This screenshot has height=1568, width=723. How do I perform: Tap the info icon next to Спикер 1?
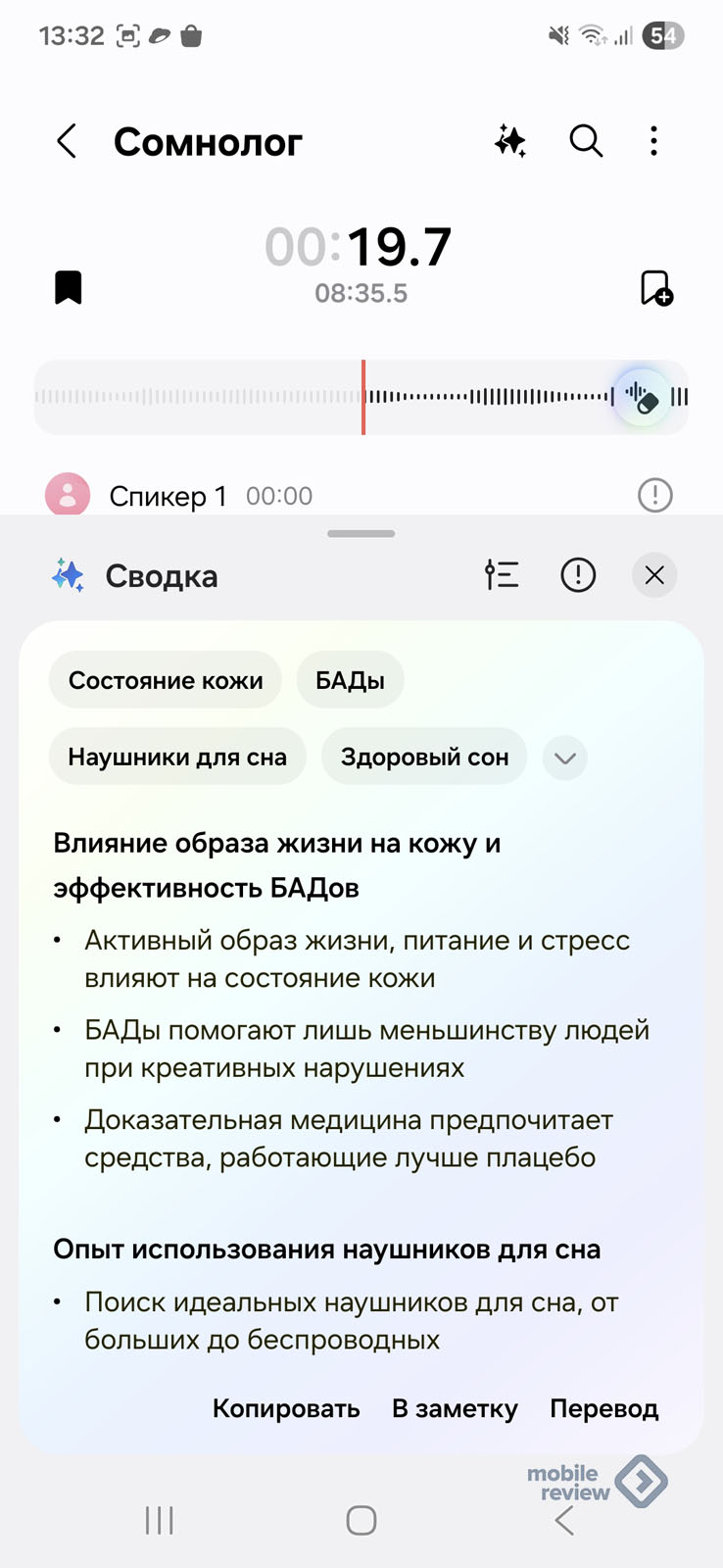654,496
